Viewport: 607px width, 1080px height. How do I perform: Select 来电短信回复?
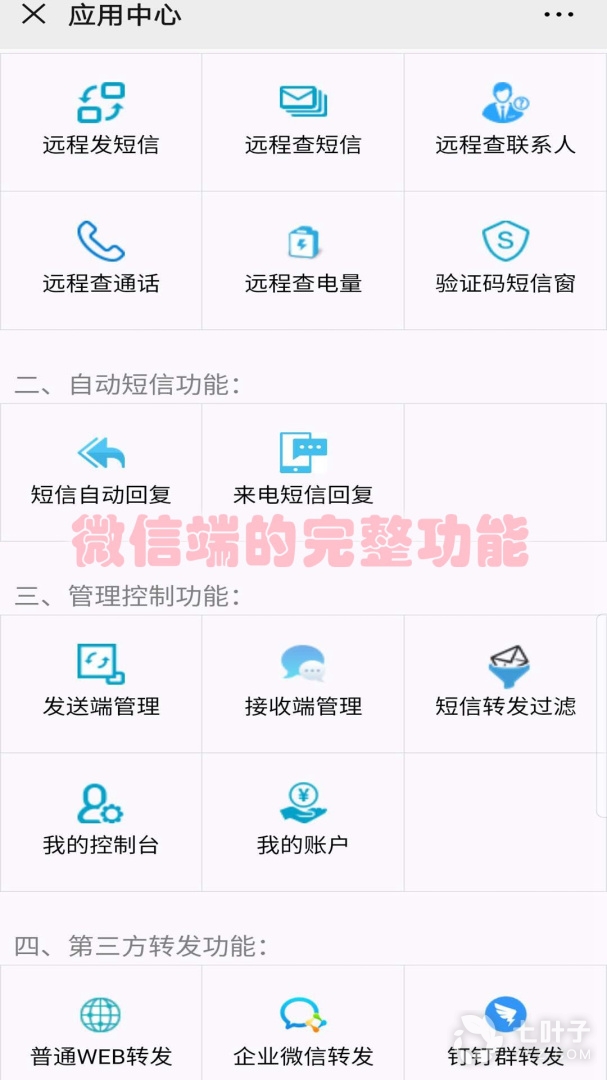pyautogui.click(x=303, y=471)
